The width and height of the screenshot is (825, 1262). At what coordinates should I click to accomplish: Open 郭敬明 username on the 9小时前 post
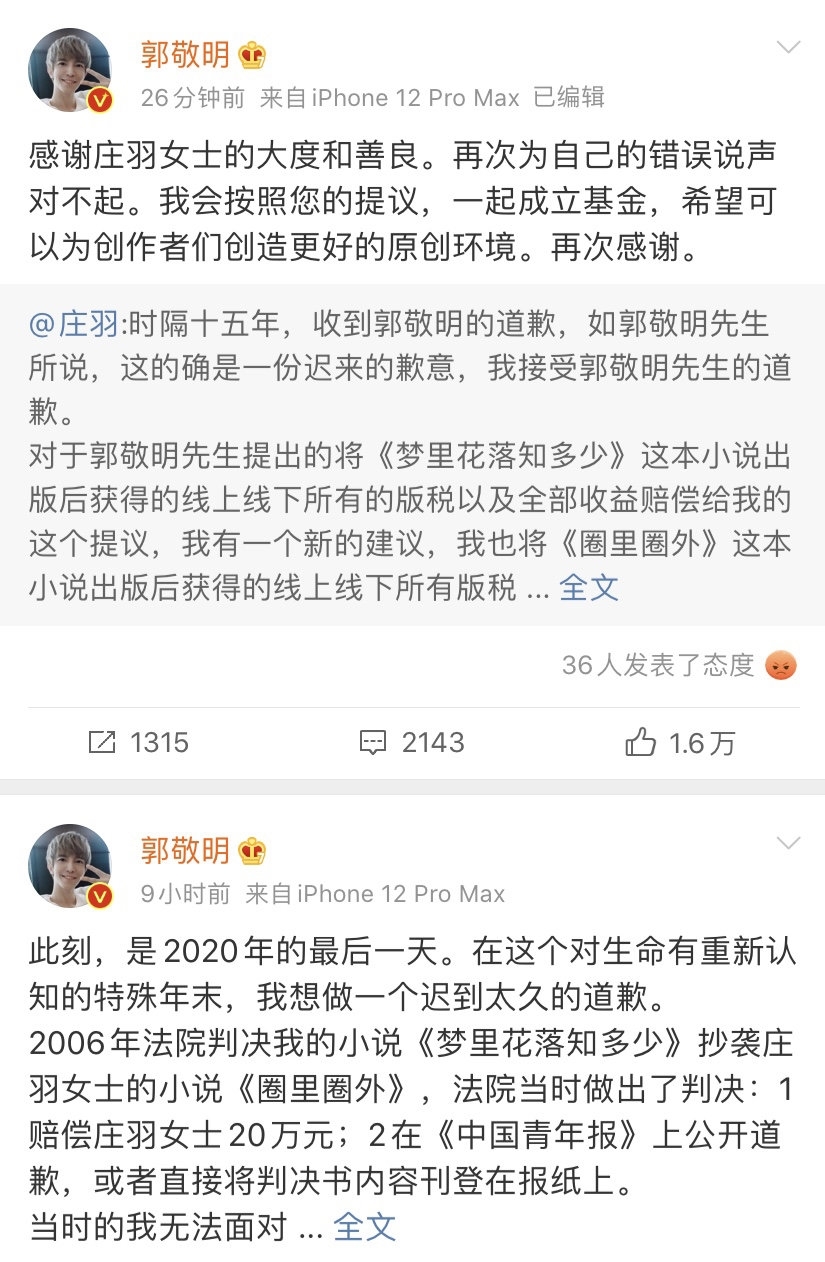[x=186, y=850]
